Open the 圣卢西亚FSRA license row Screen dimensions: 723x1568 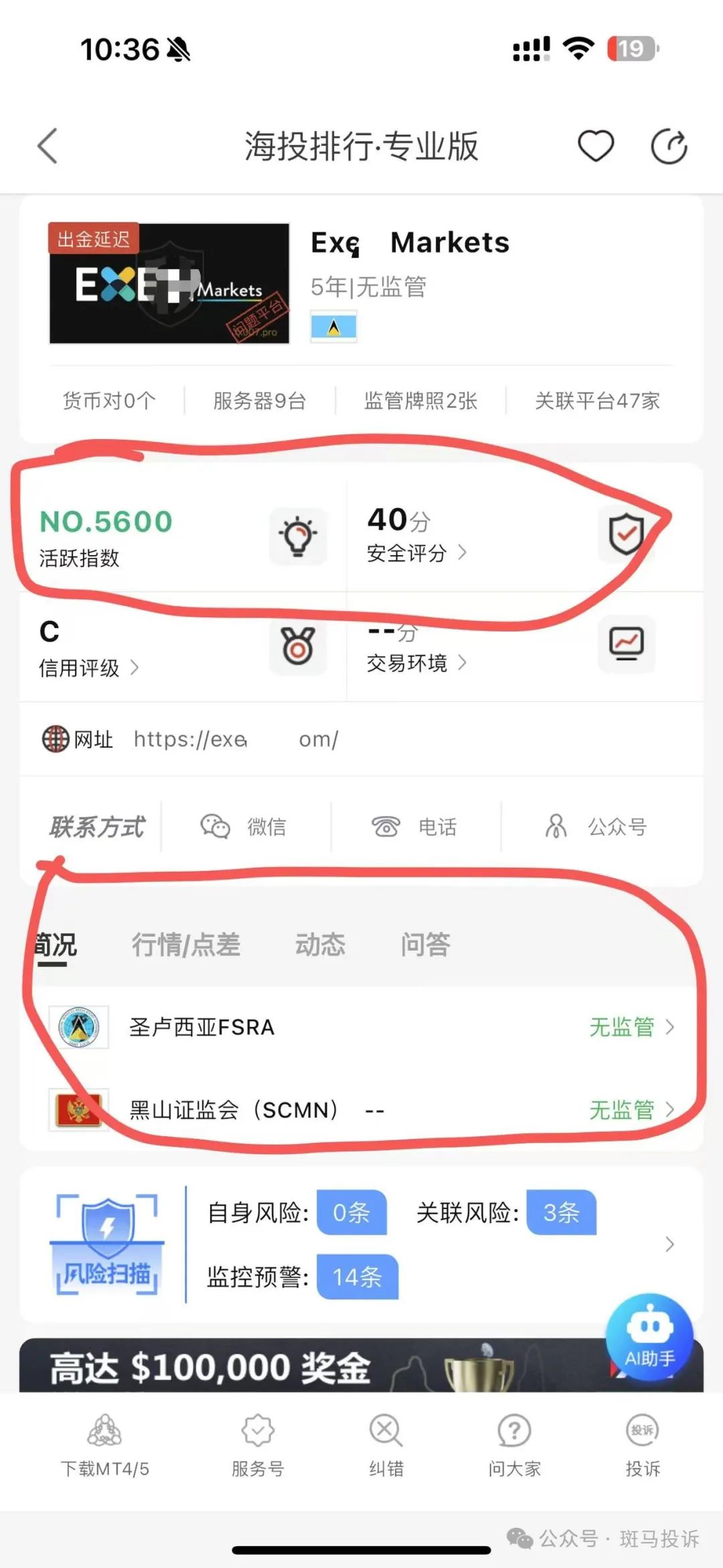tap(361, 1027)
